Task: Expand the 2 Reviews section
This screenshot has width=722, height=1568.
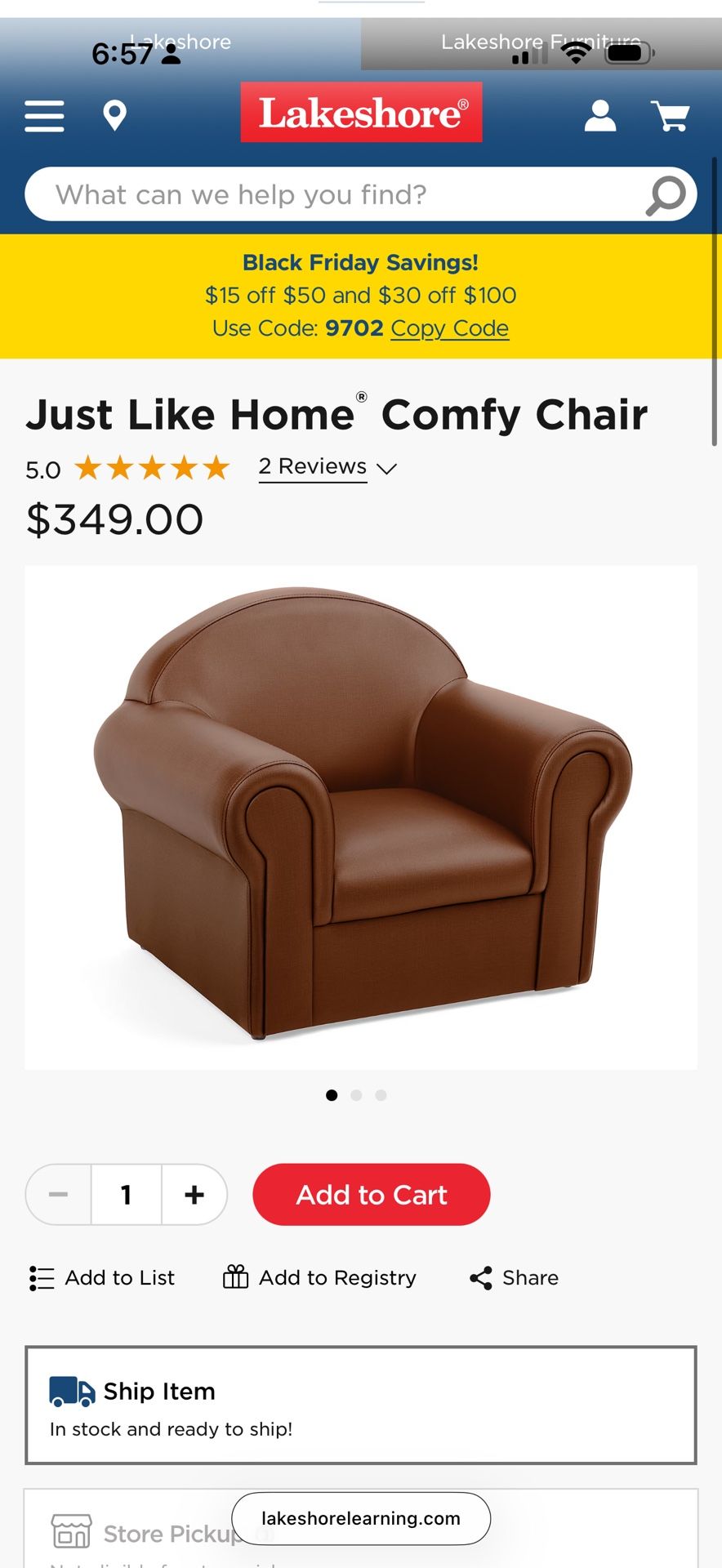Action: click(x=327, y=467)
